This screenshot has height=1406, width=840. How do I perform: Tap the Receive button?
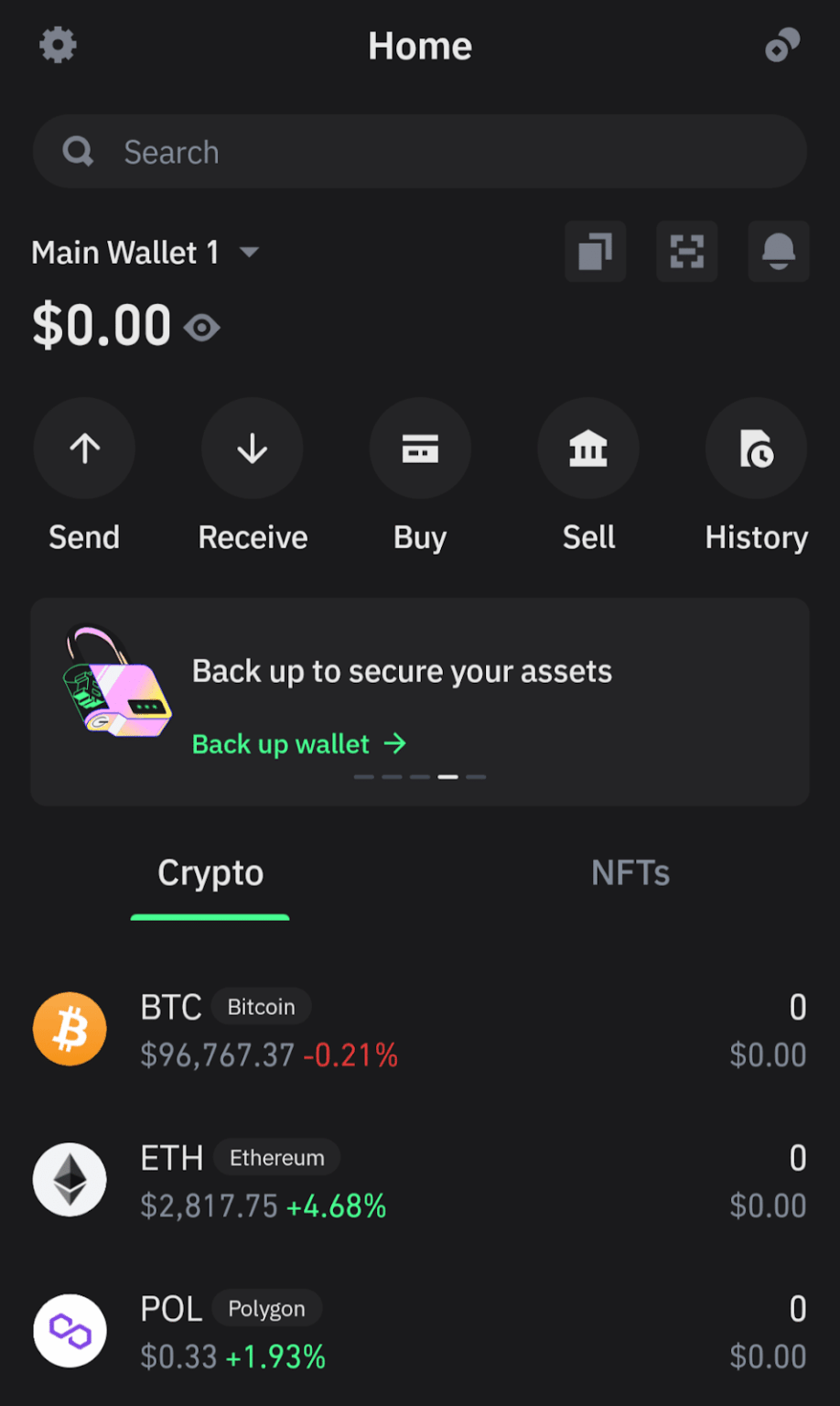(253, 449)
